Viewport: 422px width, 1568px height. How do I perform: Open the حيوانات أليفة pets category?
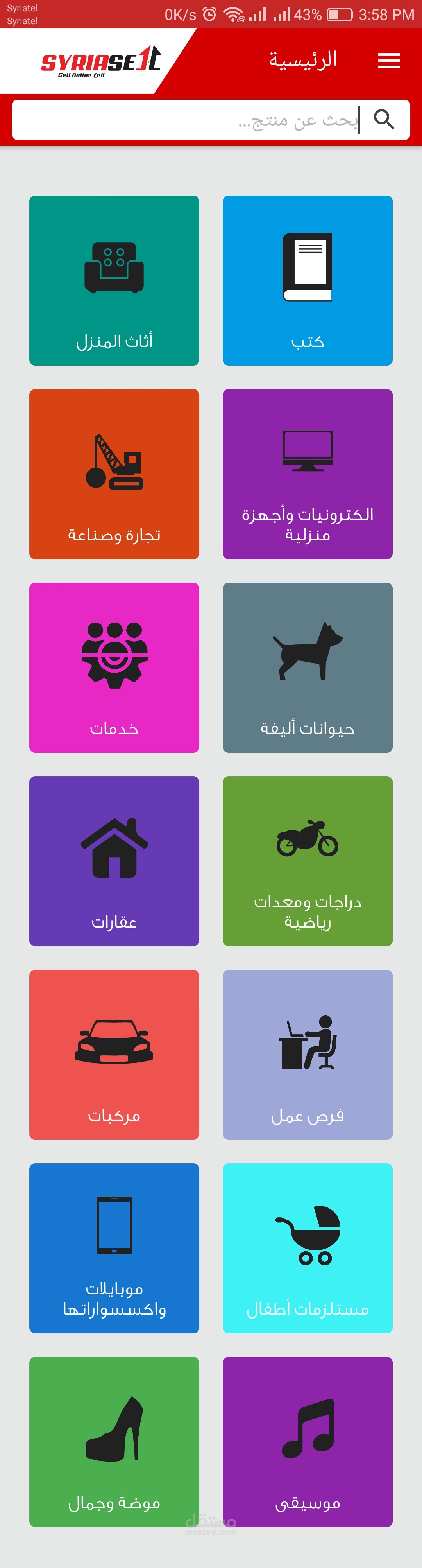pos(307,668)
